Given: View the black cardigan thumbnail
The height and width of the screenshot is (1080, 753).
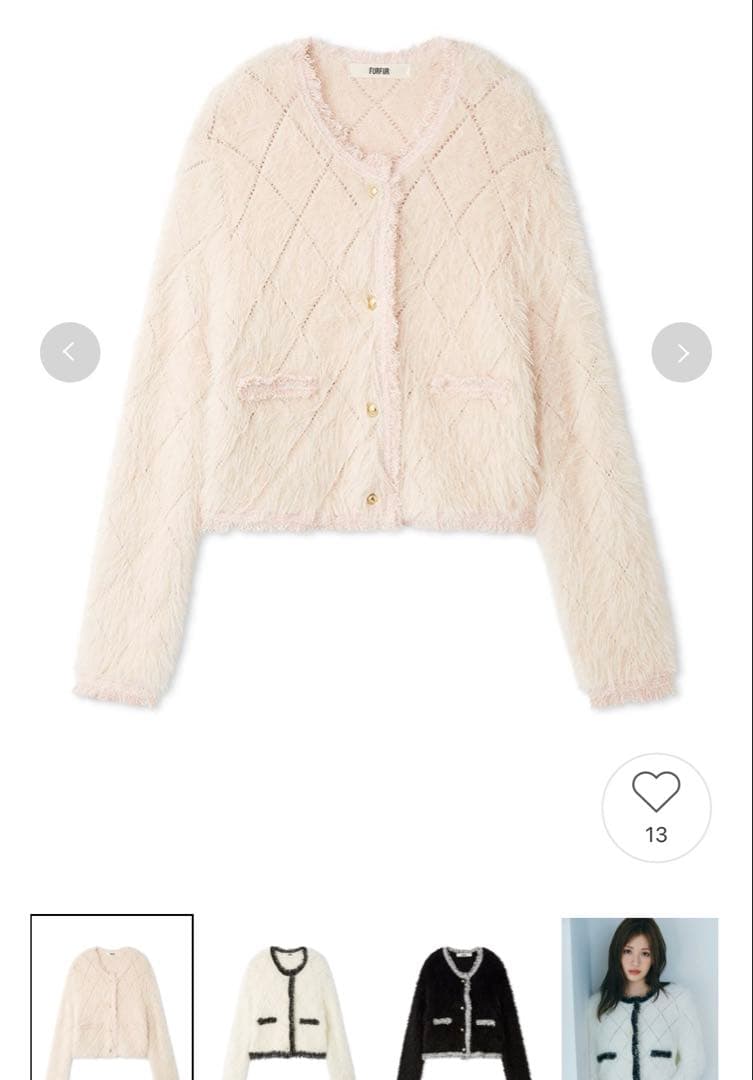Looking at the screenshot, I should [x=464, y=1005].
